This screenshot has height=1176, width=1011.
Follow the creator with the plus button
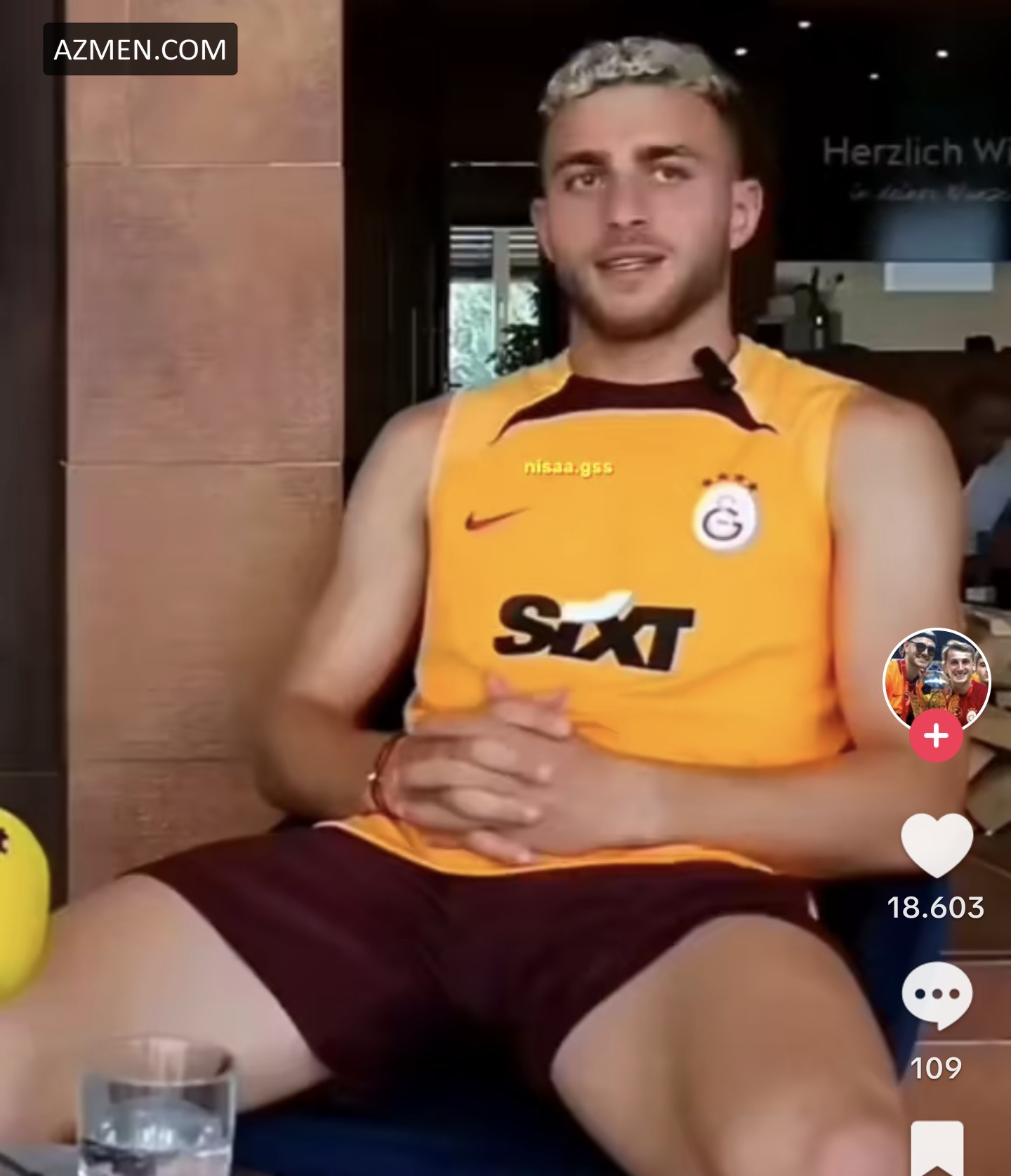point(936,736)
